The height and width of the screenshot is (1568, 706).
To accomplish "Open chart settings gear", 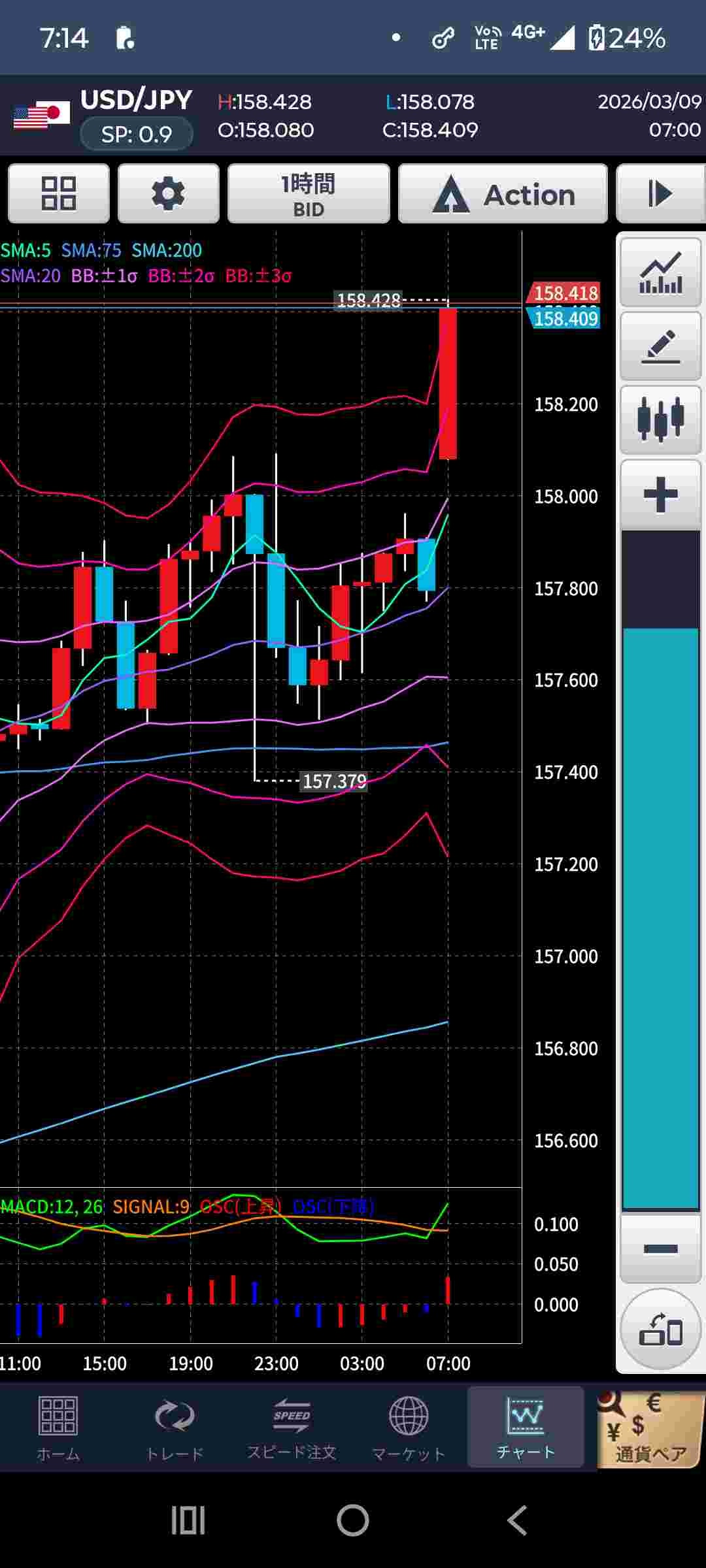I will [x=168, y=193].
